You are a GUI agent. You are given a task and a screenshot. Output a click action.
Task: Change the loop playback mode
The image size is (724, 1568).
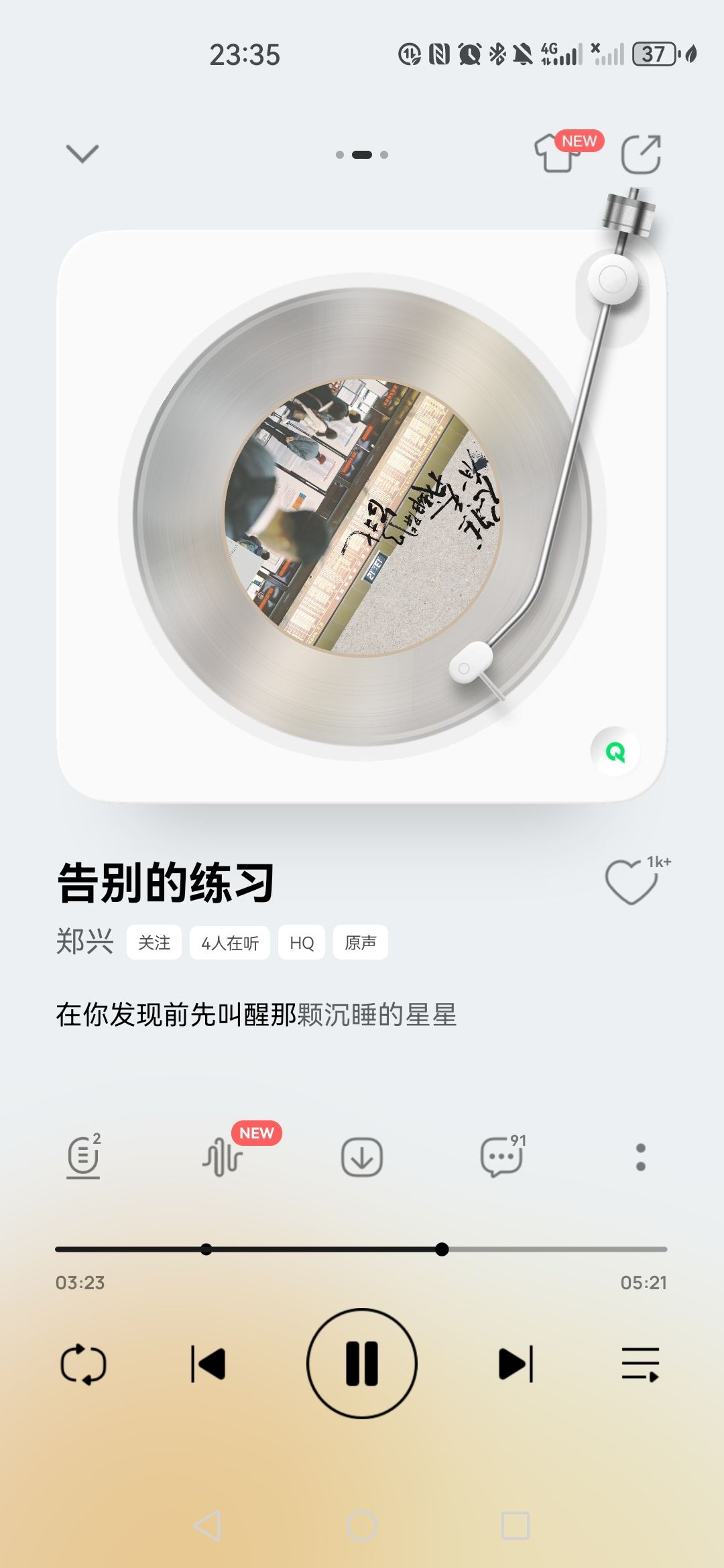83,1364
